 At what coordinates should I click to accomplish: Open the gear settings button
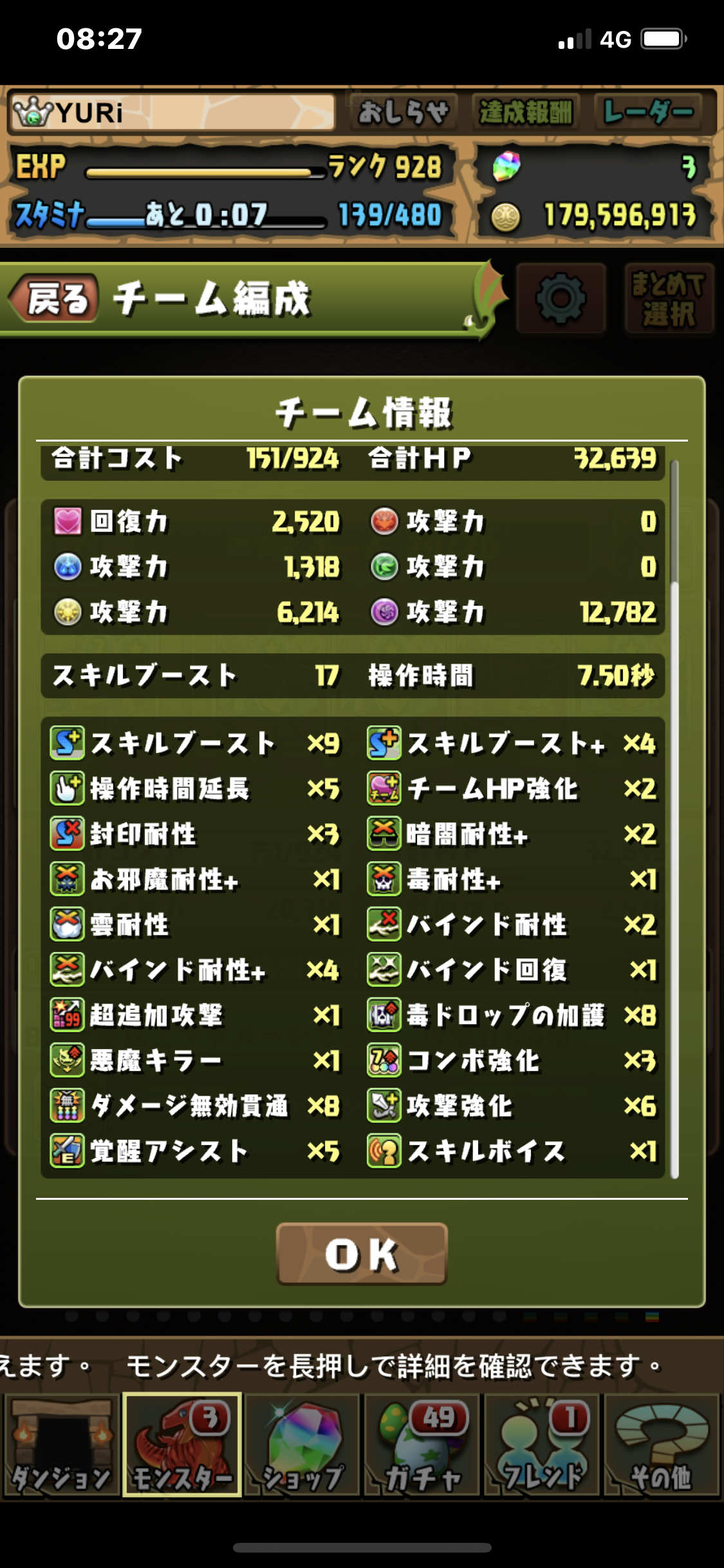click(561, 298)
